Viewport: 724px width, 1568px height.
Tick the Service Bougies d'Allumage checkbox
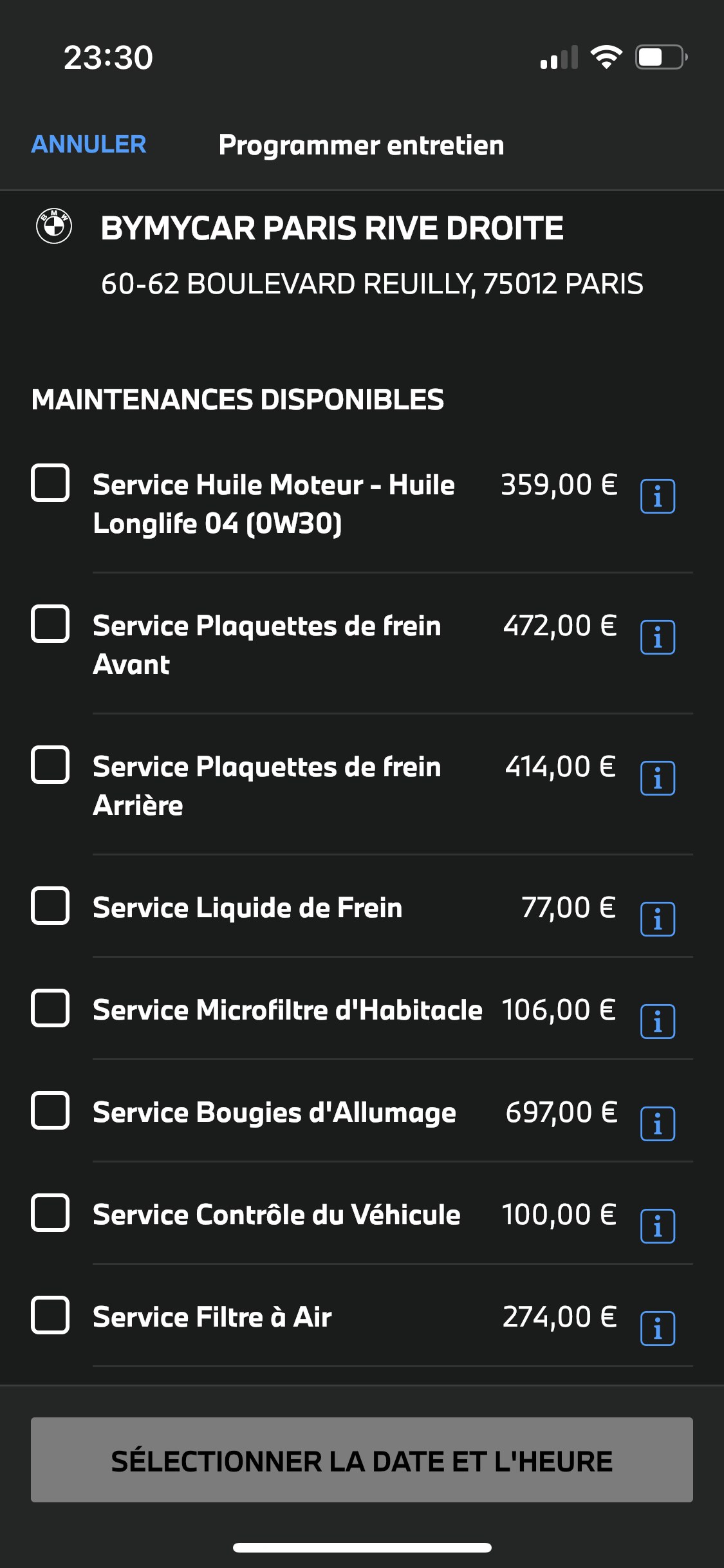pyautogui.click(x=50, y=1110)
